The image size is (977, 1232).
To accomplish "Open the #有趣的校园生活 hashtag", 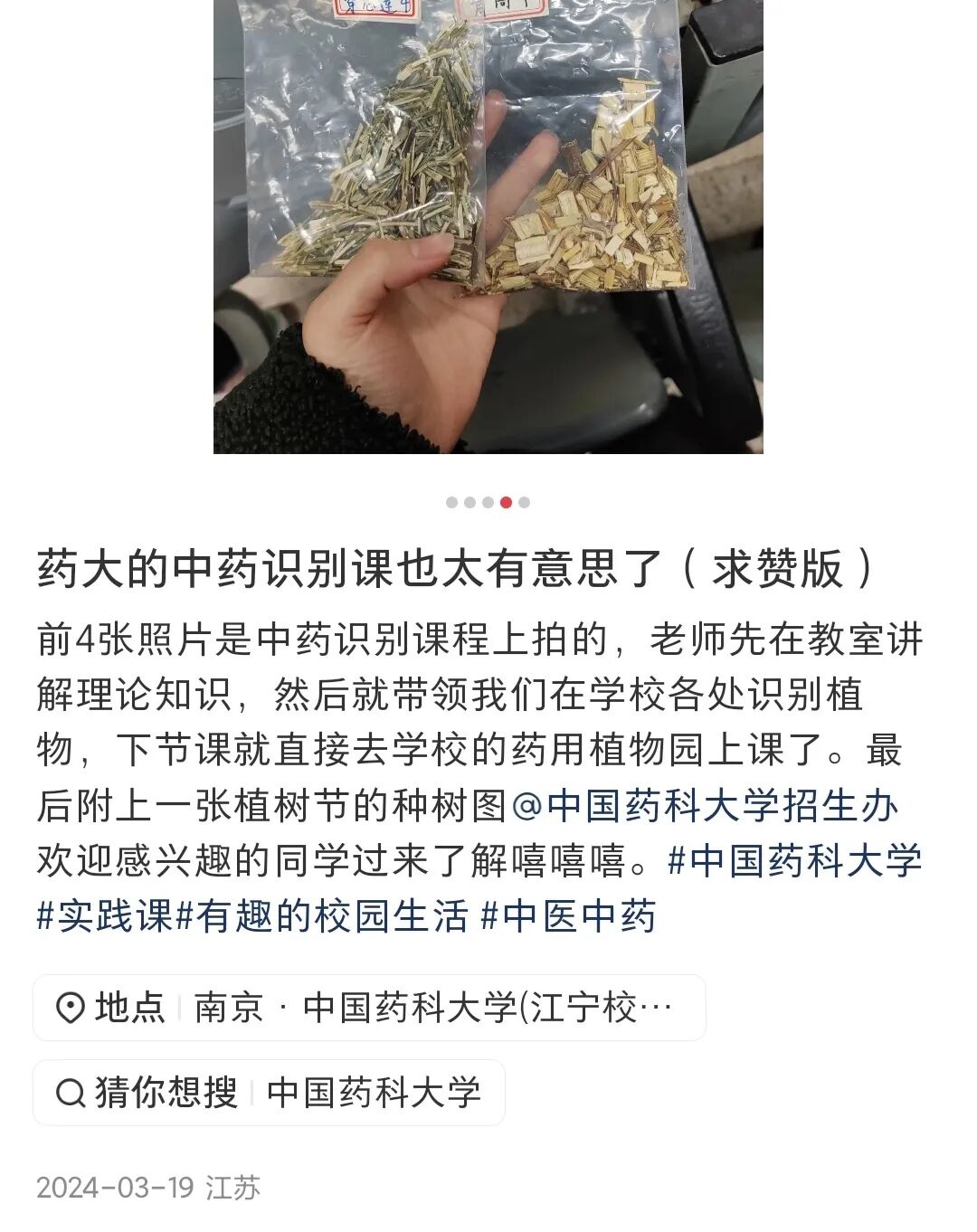I will 322,916.
